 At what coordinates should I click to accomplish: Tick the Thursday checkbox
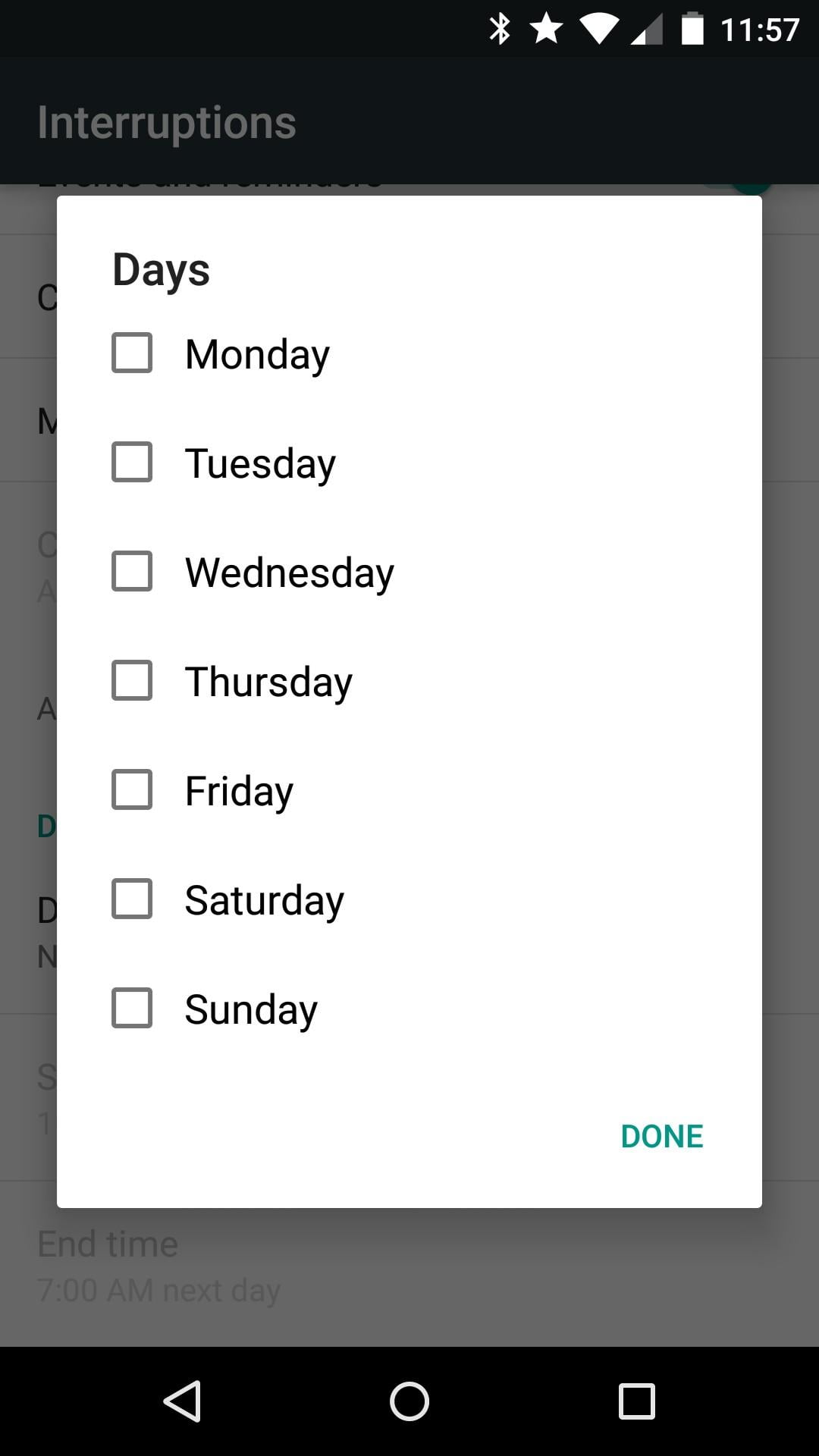132,681
